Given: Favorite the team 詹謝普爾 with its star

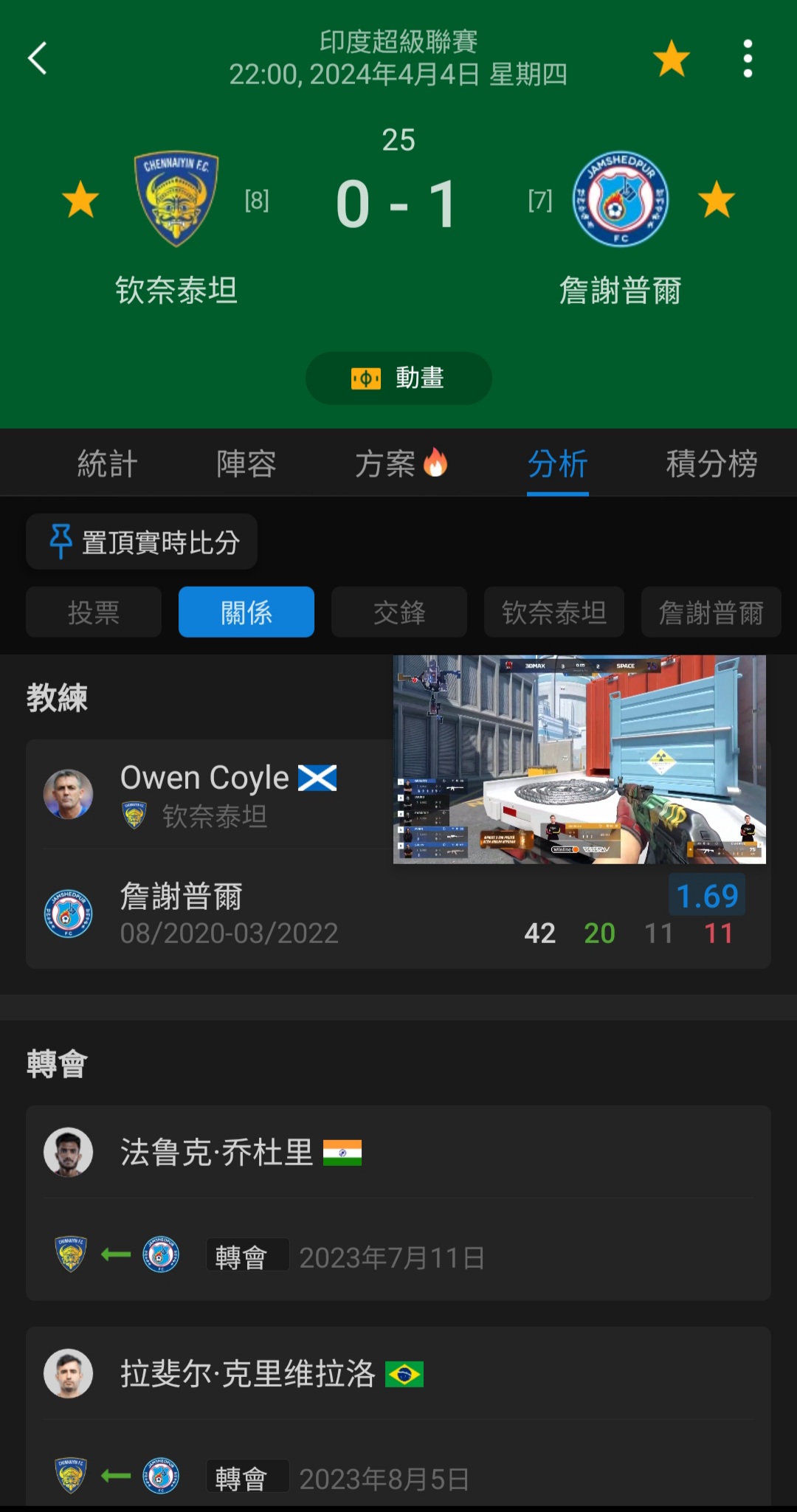Looking at the screenshot, I should coord(716,200).
